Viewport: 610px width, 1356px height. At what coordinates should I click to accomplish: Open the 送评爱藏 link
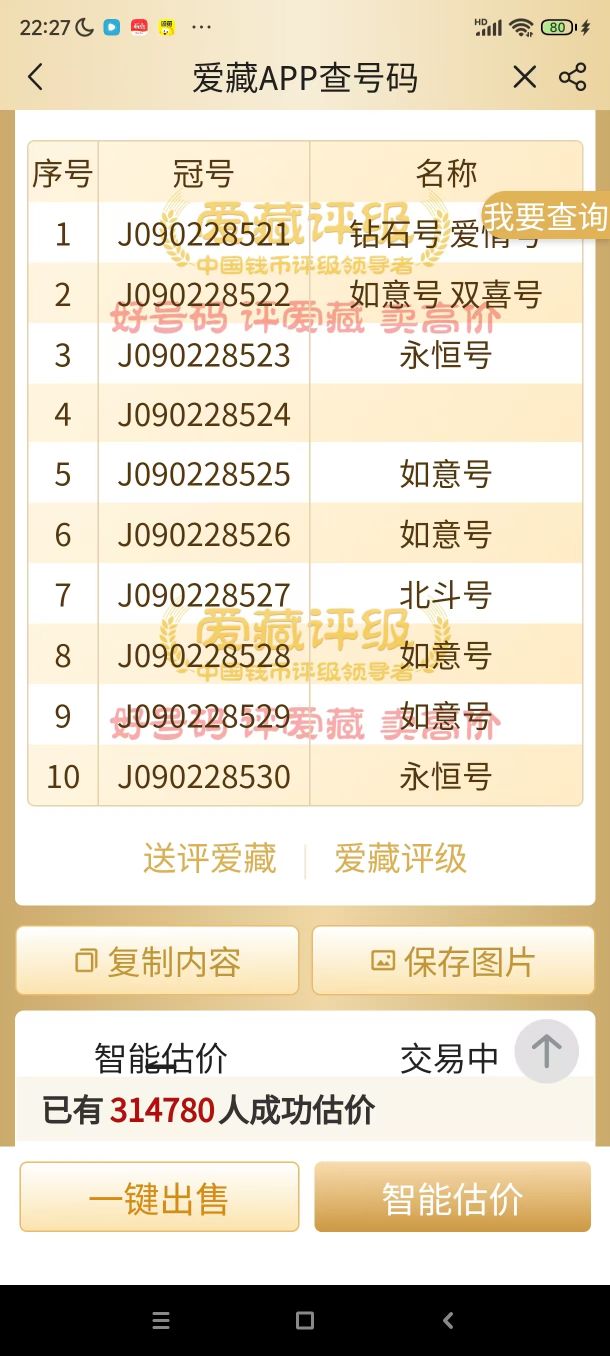209,859
